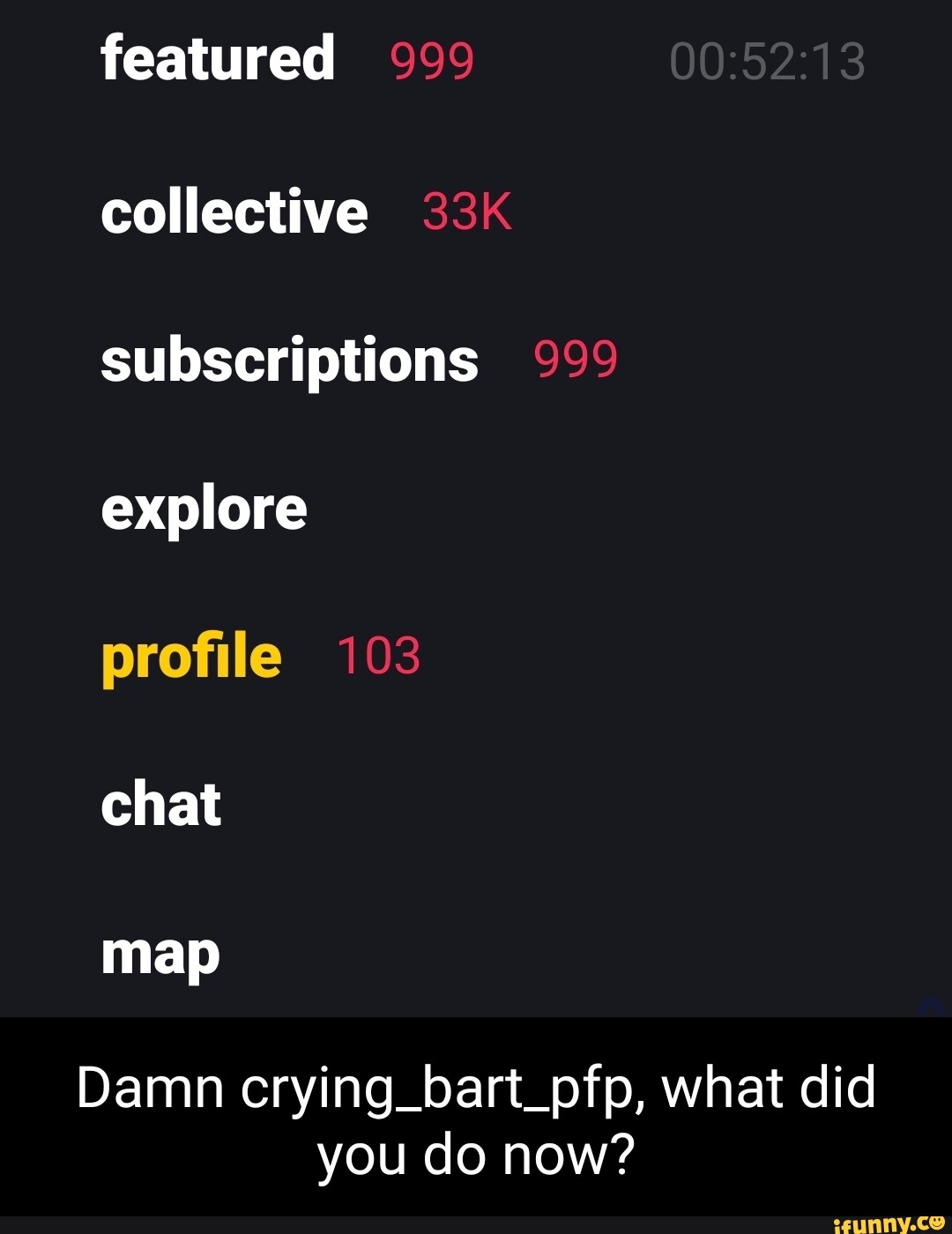Open the explore section

point(205,507)
